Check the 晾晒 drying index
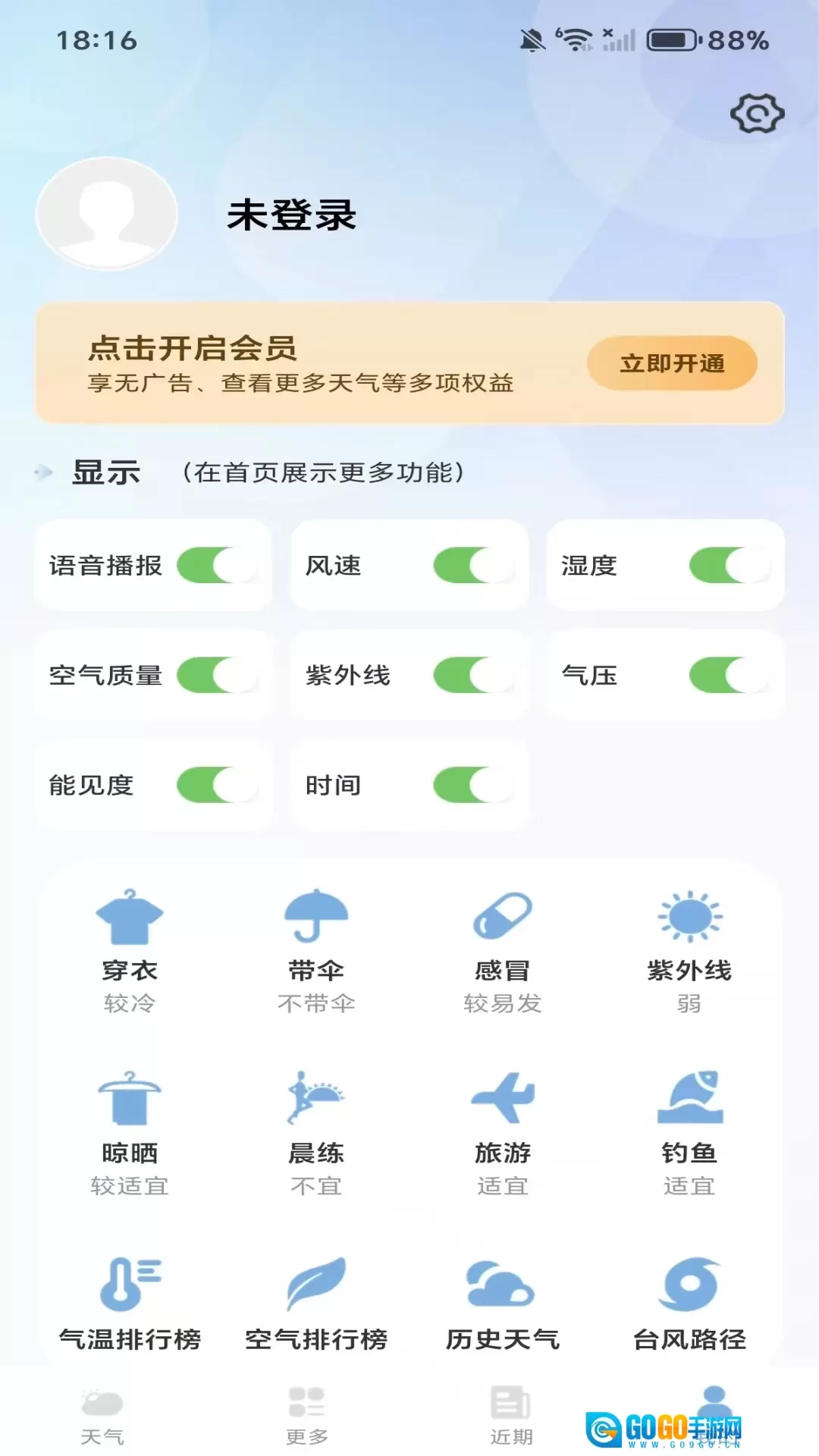 (x=130, y=1133)
